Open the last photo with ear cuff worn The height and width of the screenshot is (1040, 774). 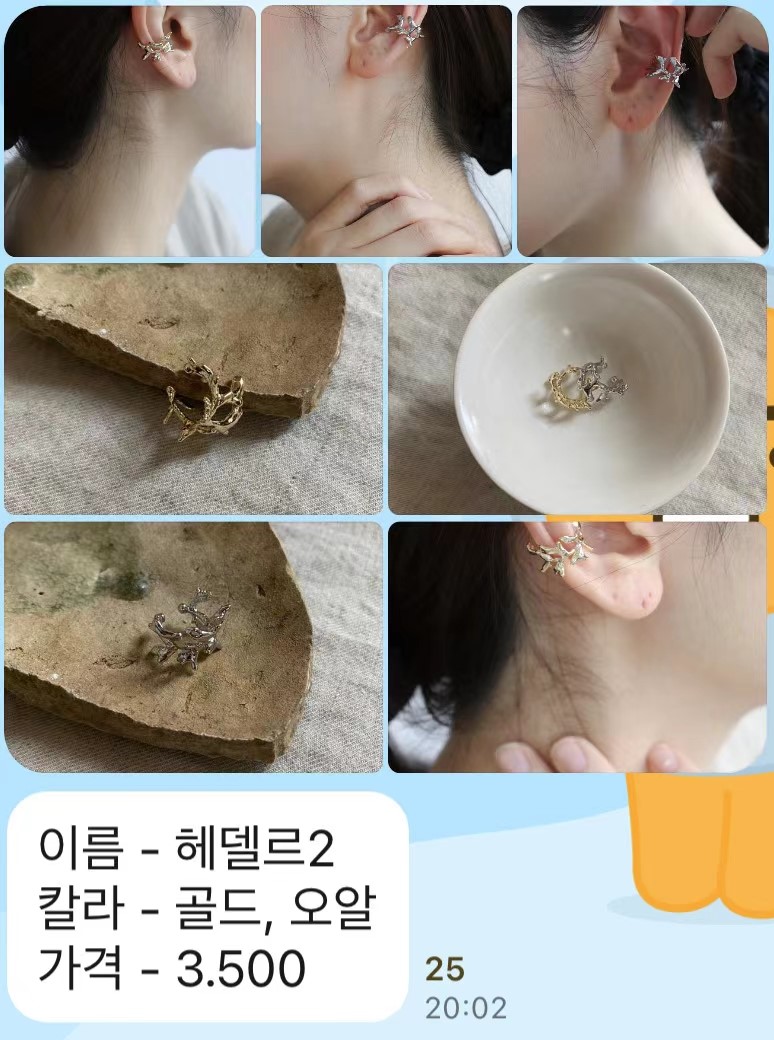click(x=577, y=647)
